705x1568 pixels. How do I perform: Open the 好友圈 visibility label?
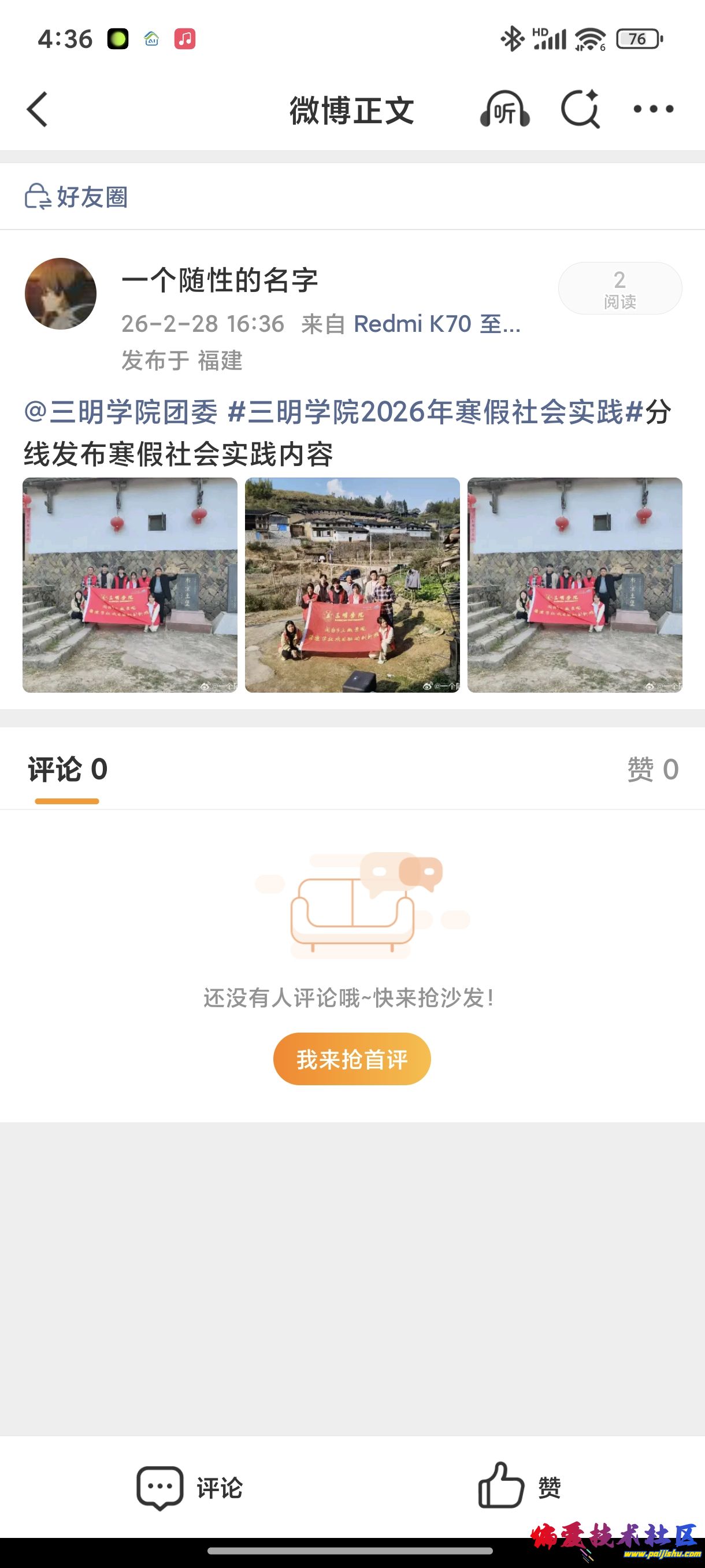[77, 197]
